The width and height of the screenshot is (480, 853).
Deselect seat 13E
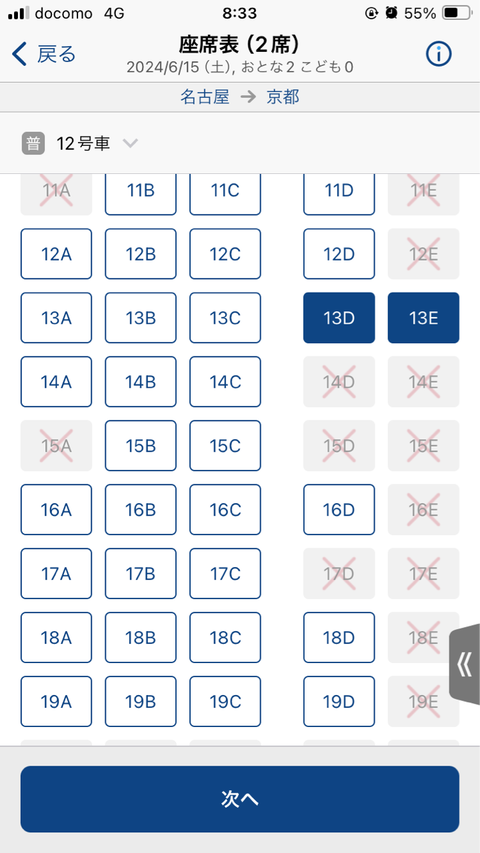tap(423, 318)
